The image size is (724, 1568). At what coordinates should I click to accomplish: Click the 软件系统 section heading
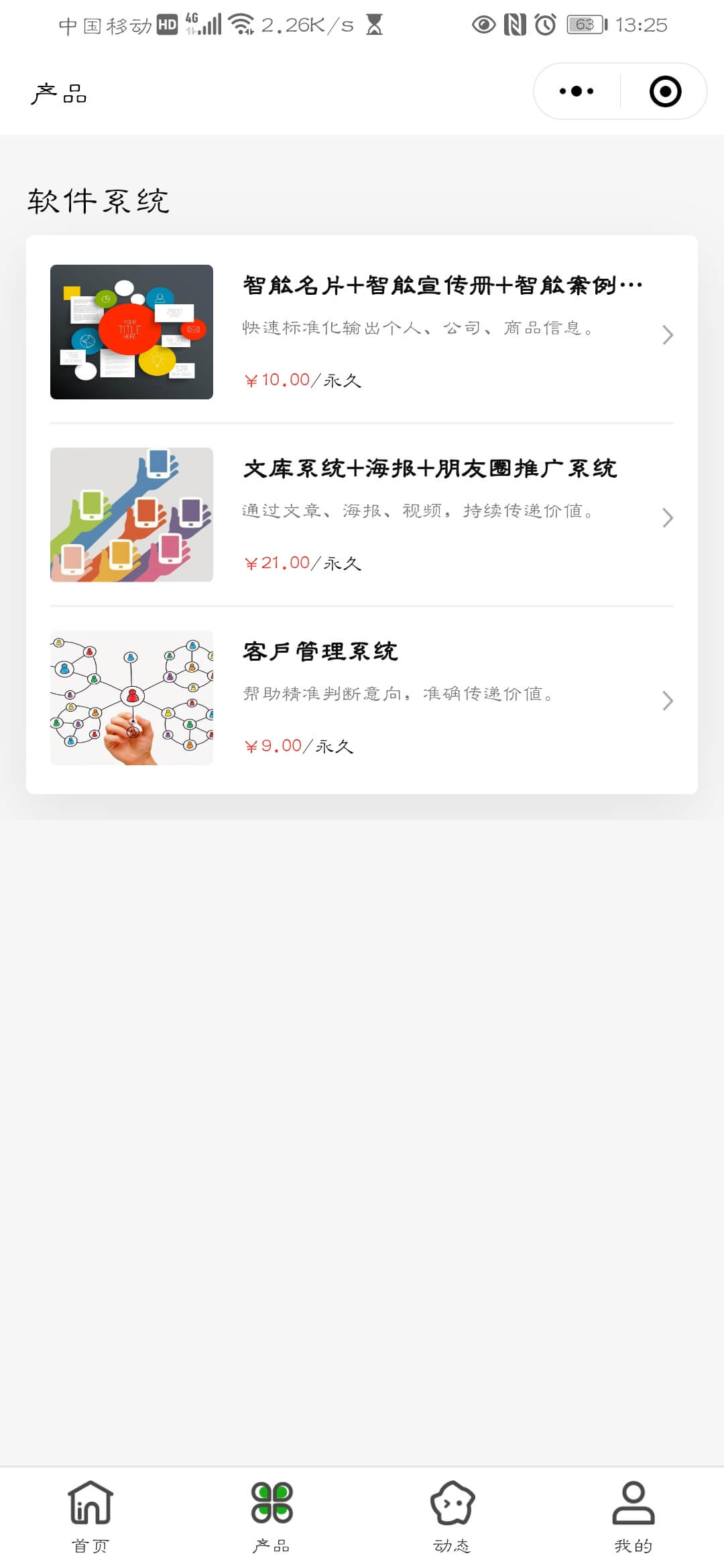click(99, 200)
